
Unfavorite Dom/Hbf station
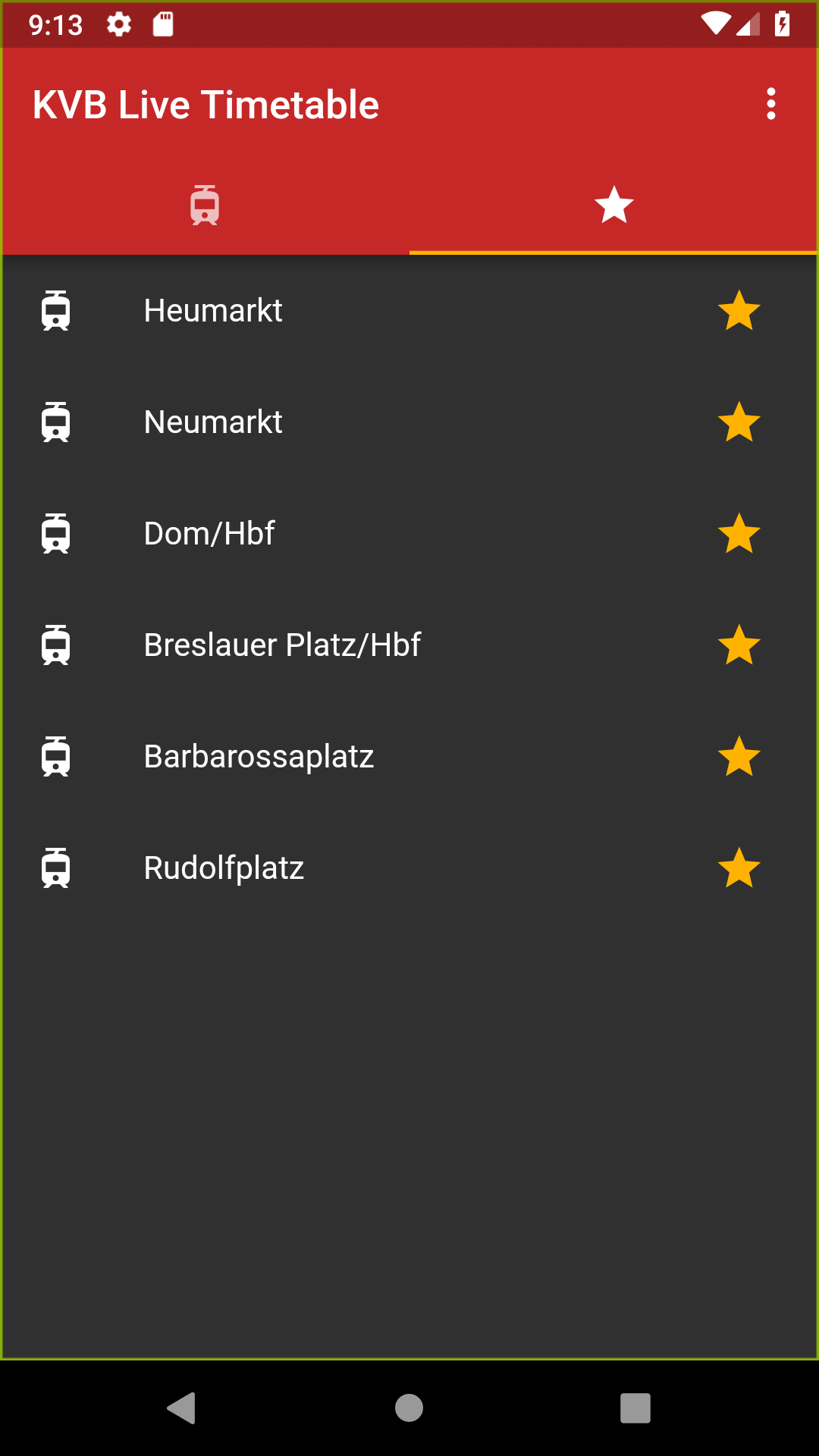(x=739, y=534)
